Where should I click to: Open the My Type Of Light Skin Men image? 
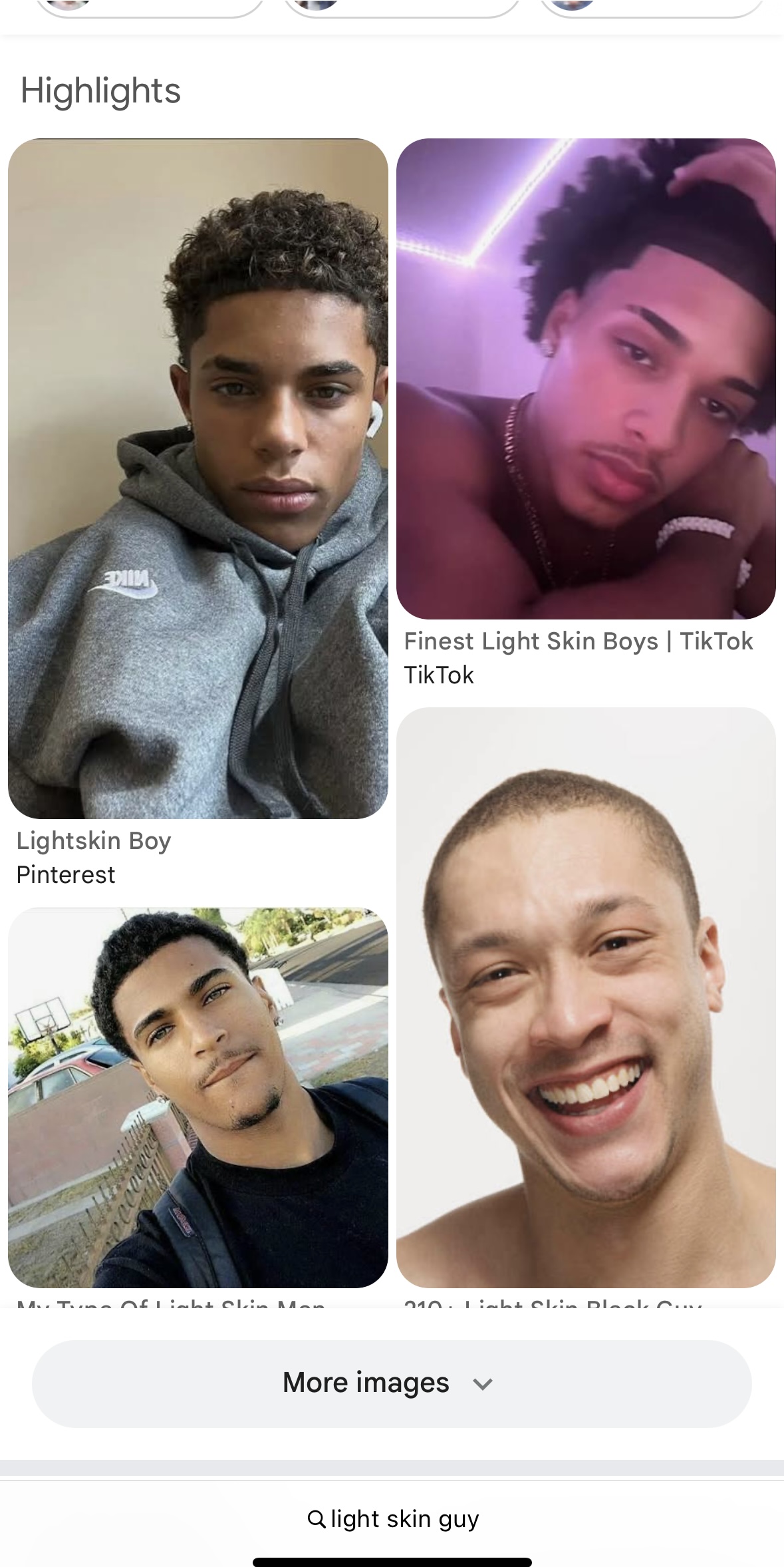[x=197, y=1097]
